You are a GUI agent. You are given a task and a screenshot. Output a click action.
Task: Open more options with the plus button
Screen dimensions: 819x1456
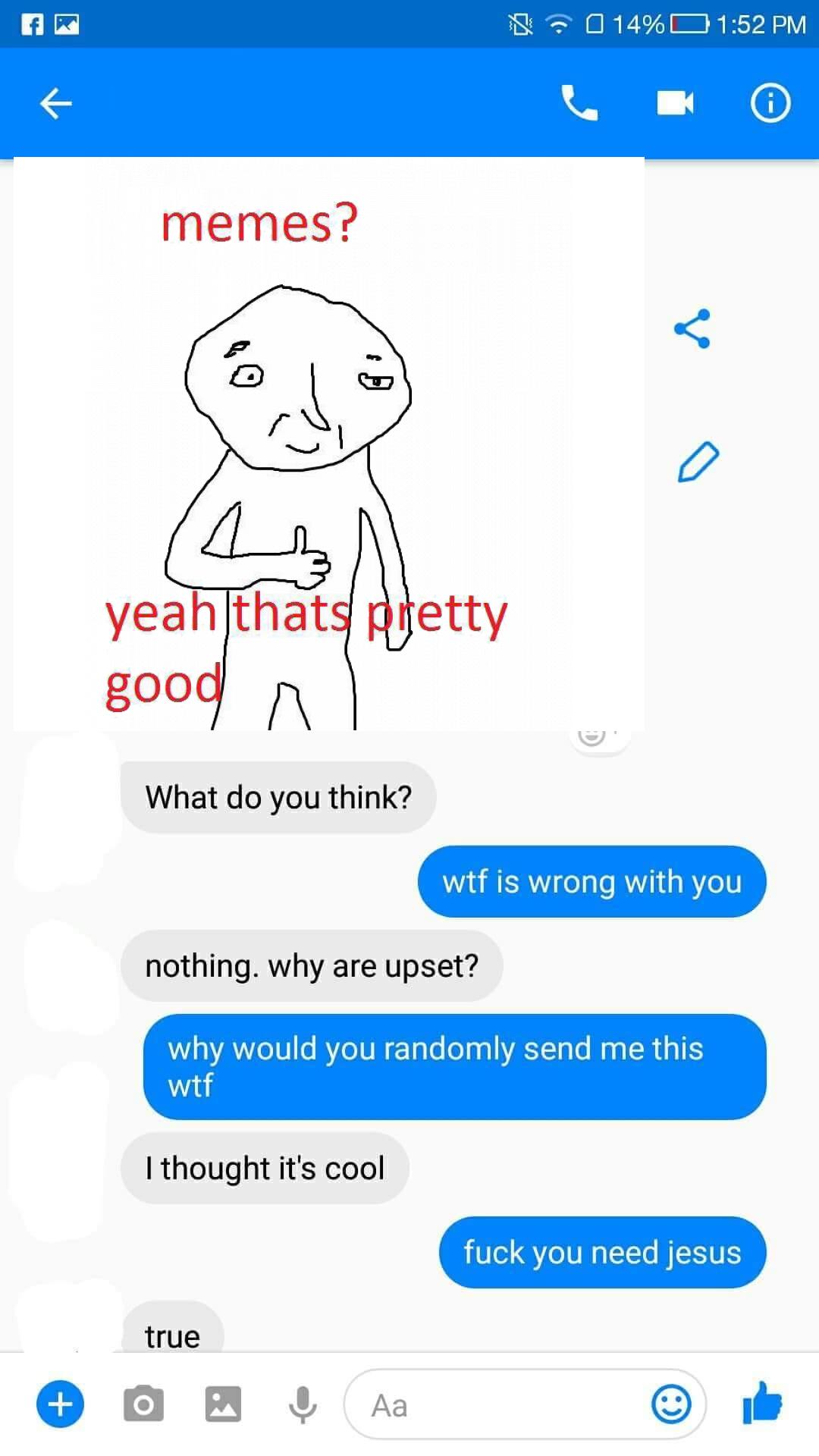coord(60,1404)
